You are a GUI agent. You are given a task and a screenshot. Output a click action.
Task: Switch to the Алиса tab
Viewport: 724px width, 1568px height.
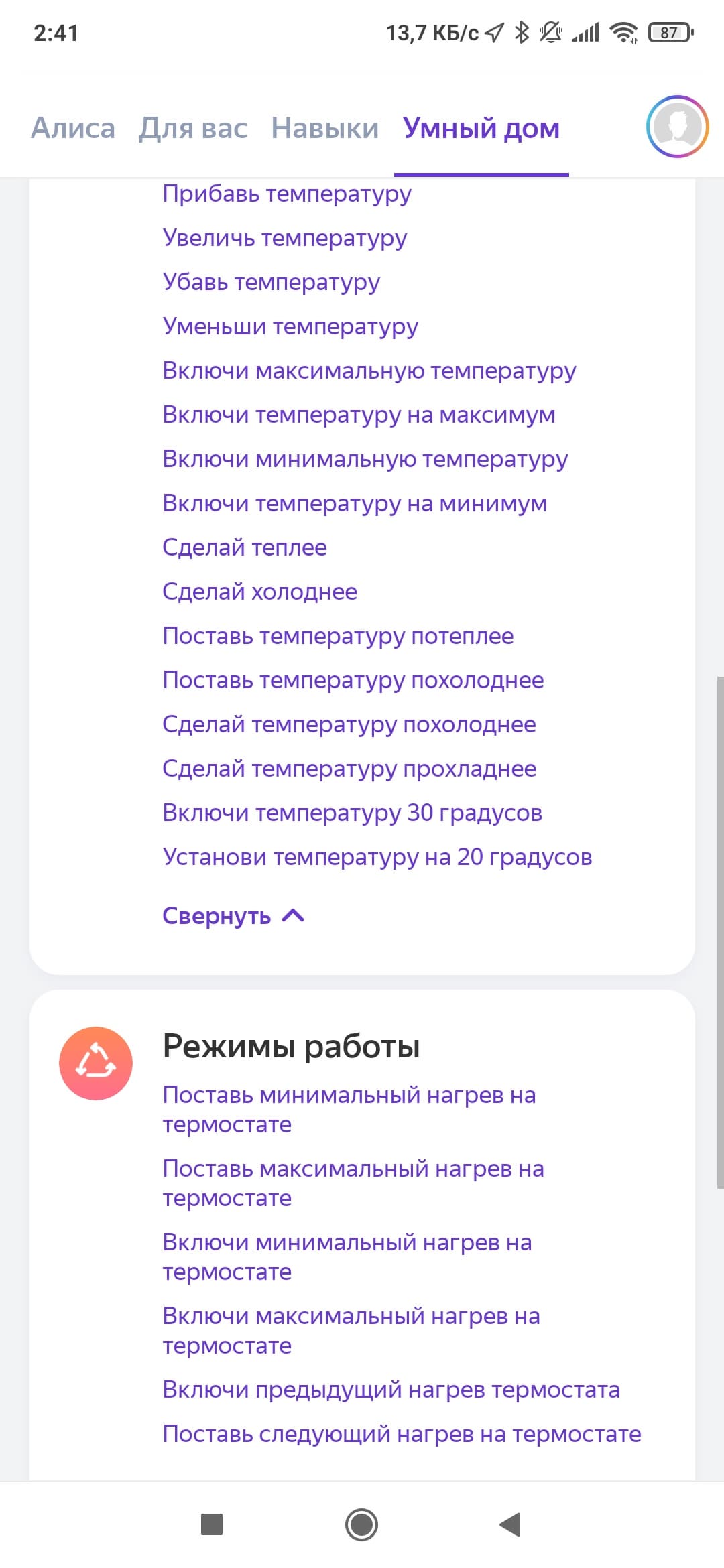point(73,128)
